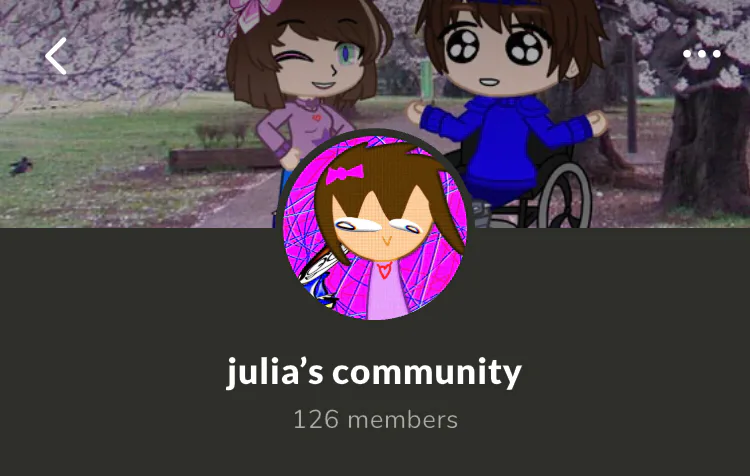The width and height of the screenshot is (750, 476).
Task: Open the three-dot overflow menu
Action: click(x=701, y=54)
